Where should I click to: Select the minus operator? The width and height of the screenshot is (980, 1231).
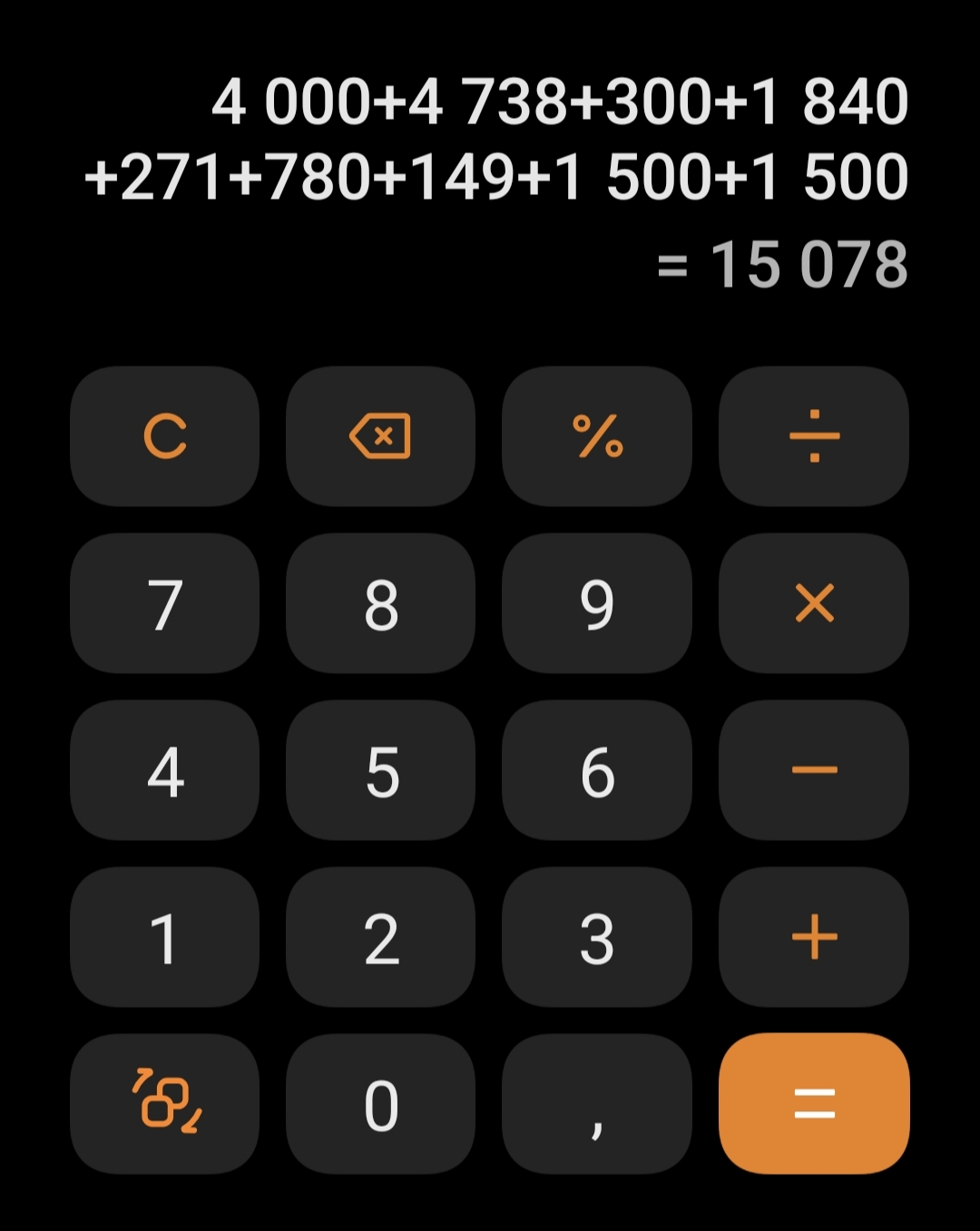(814, 770)
